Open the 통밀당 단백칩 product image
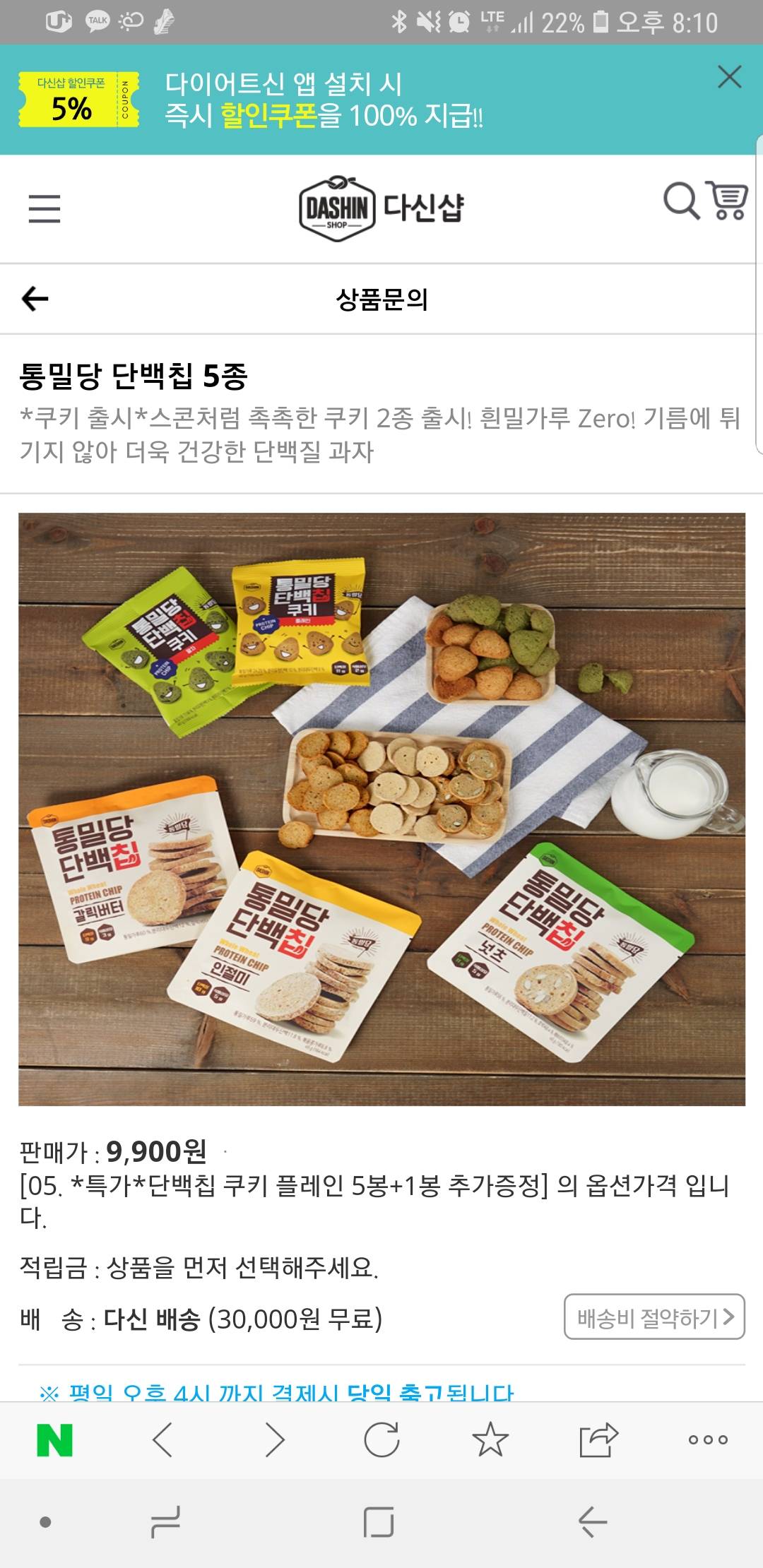763x1568 pixels. pyautogui.click(x=381, y=809)
